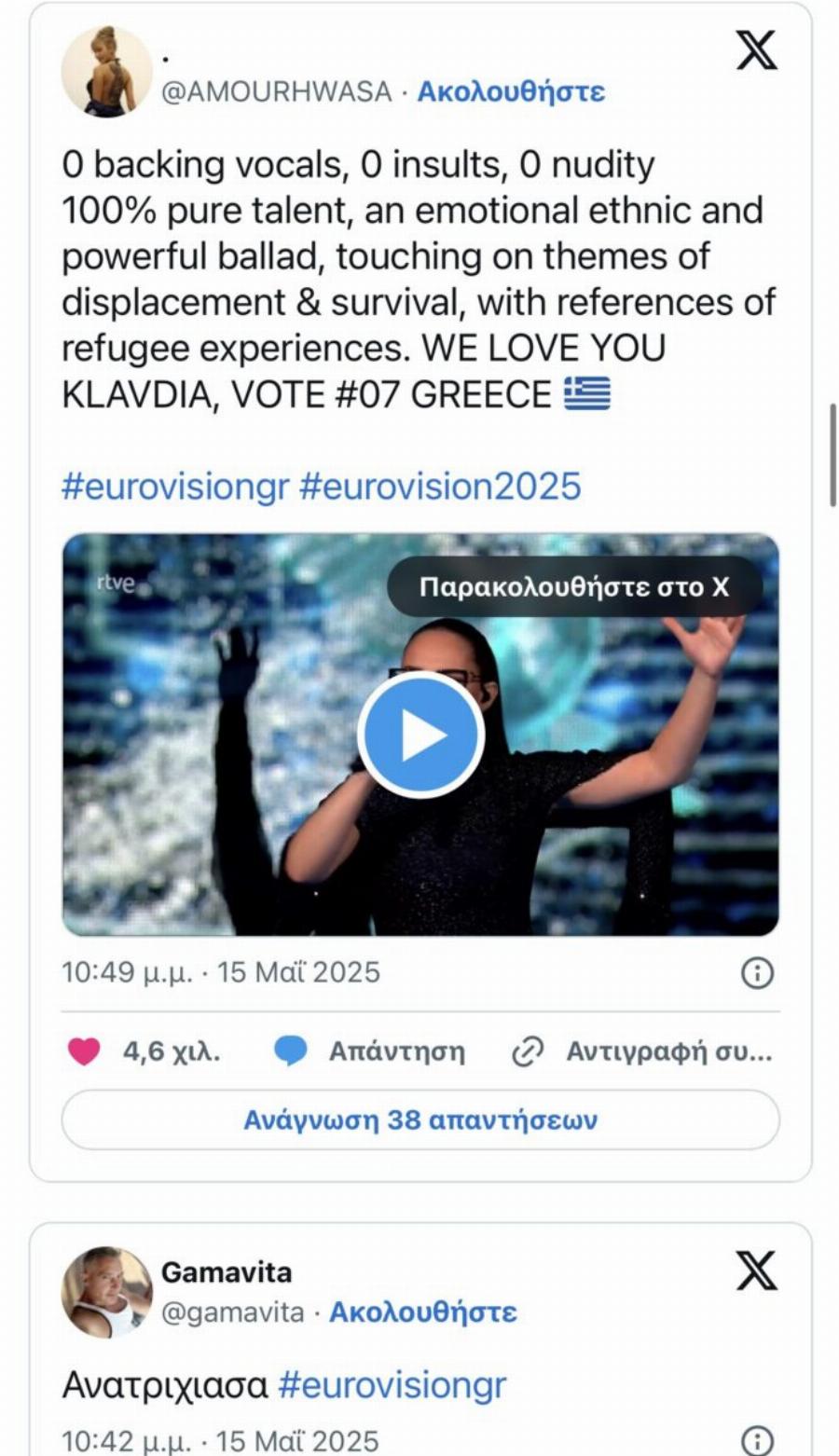This screenshot has width=839, height=1456.
Task: Open info icon beside 10:42 μ.μ. timestamp
Action: pyautogui.click(x=757, y=1440)
